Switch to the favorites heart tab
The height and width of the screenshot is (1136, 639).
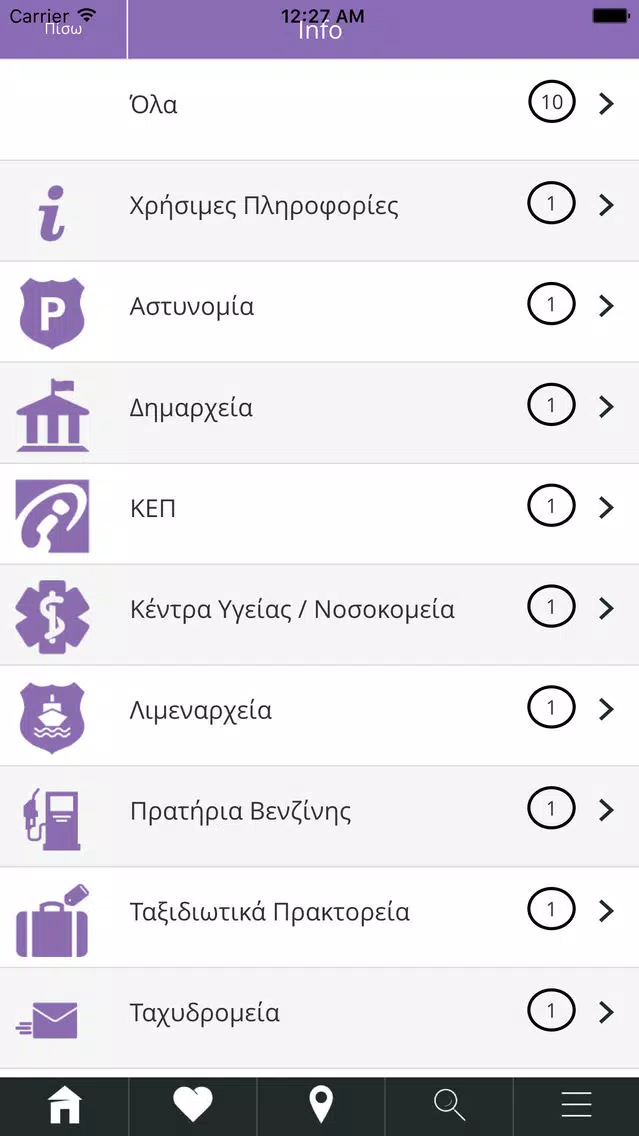pyautogui.click(x=192, y=1106)
